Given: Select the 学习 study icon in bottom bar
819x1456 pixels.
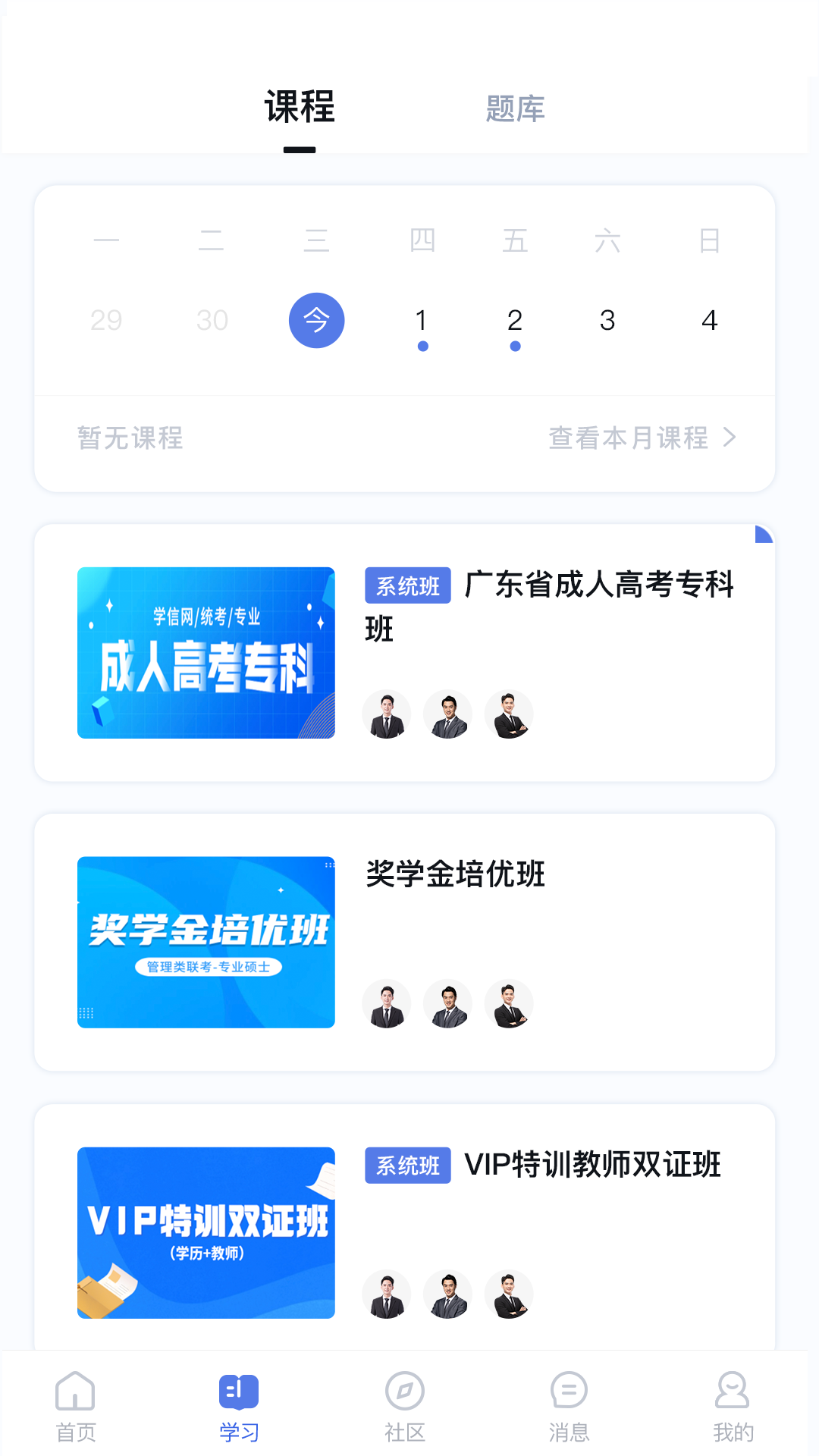Looking at the screenshot, I should 239,1407.
